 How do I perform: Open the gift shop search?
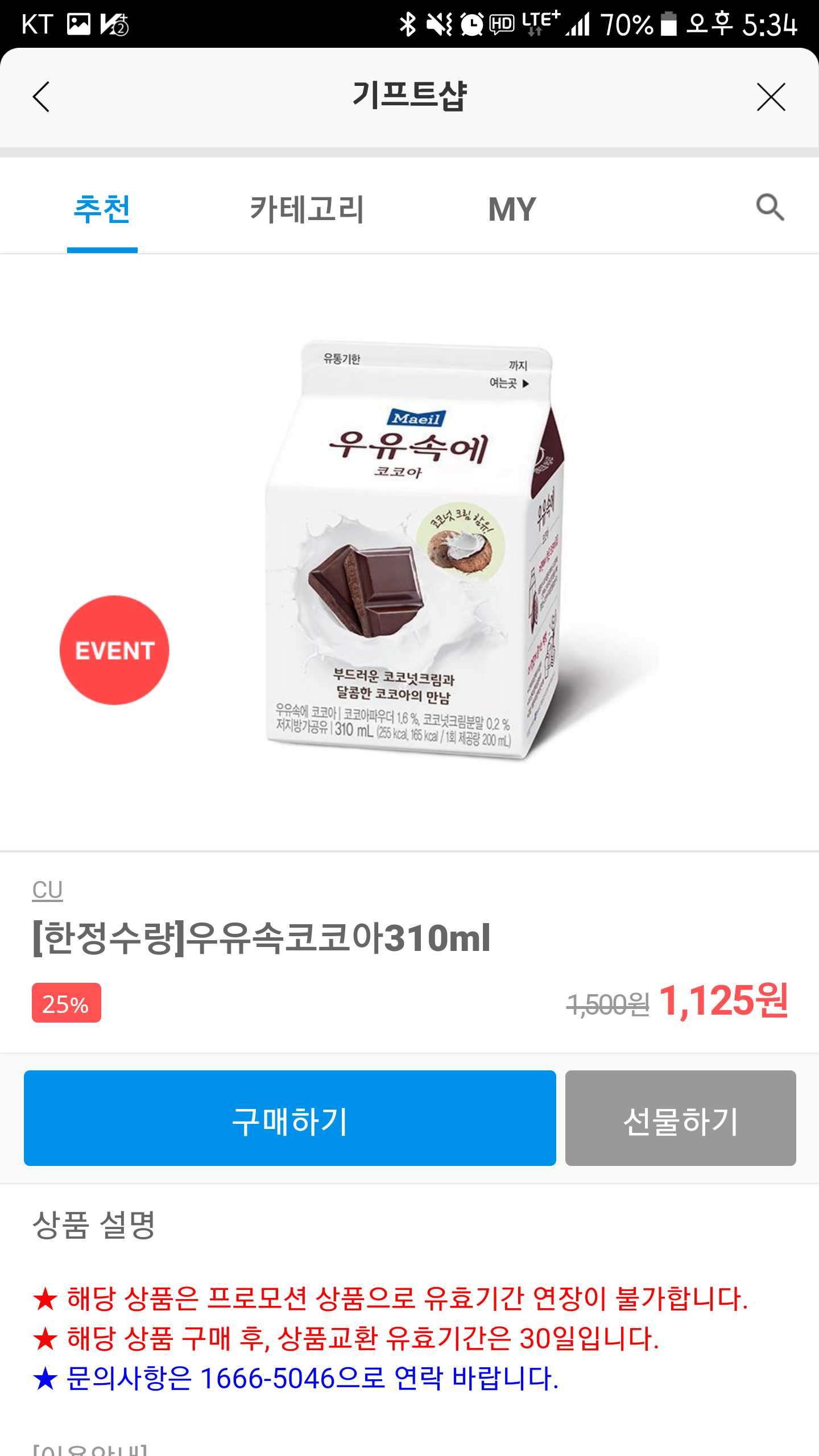[770, 207]
